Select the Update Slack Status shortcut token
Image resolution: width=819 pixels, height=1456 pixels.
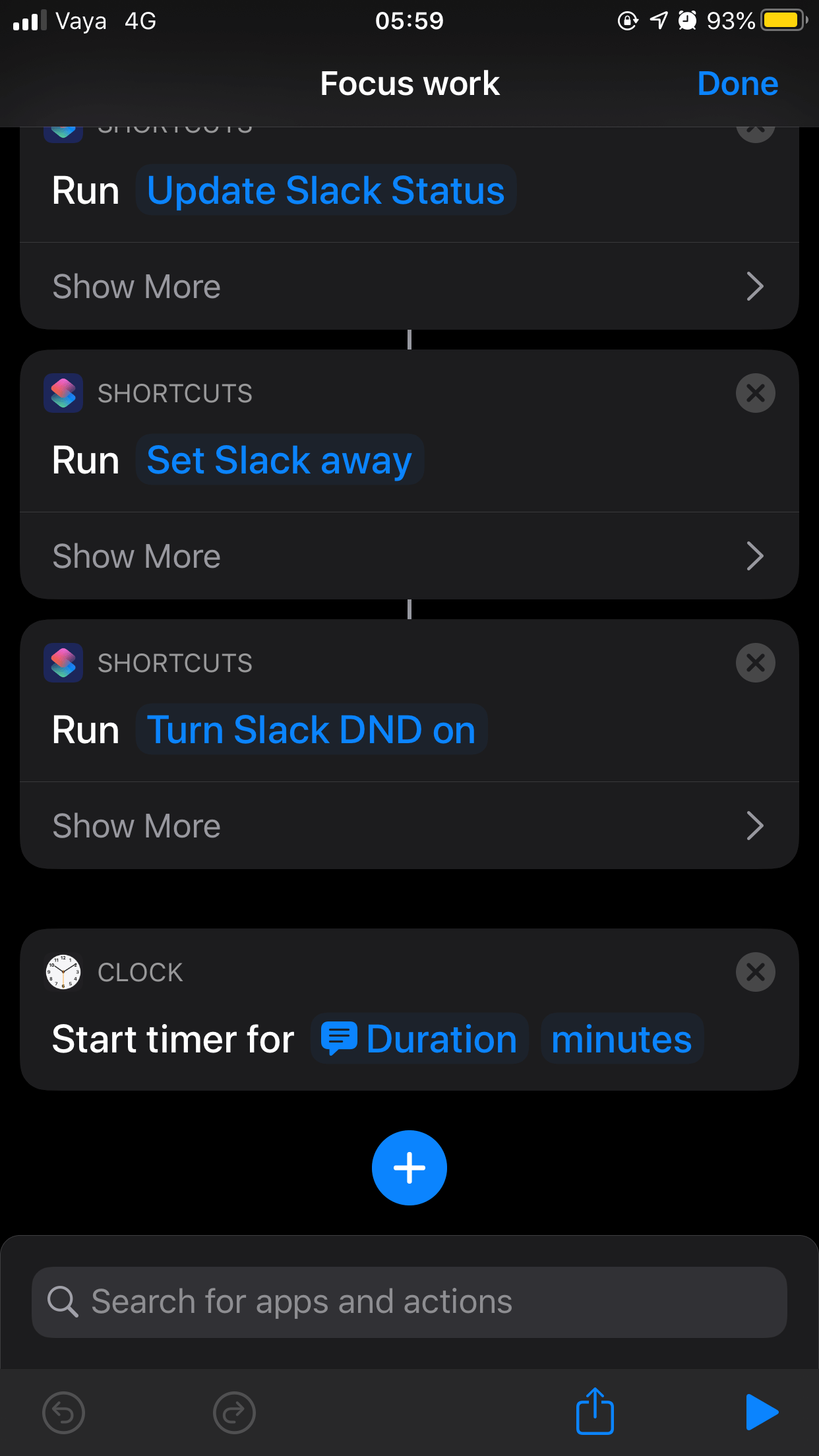326,191
